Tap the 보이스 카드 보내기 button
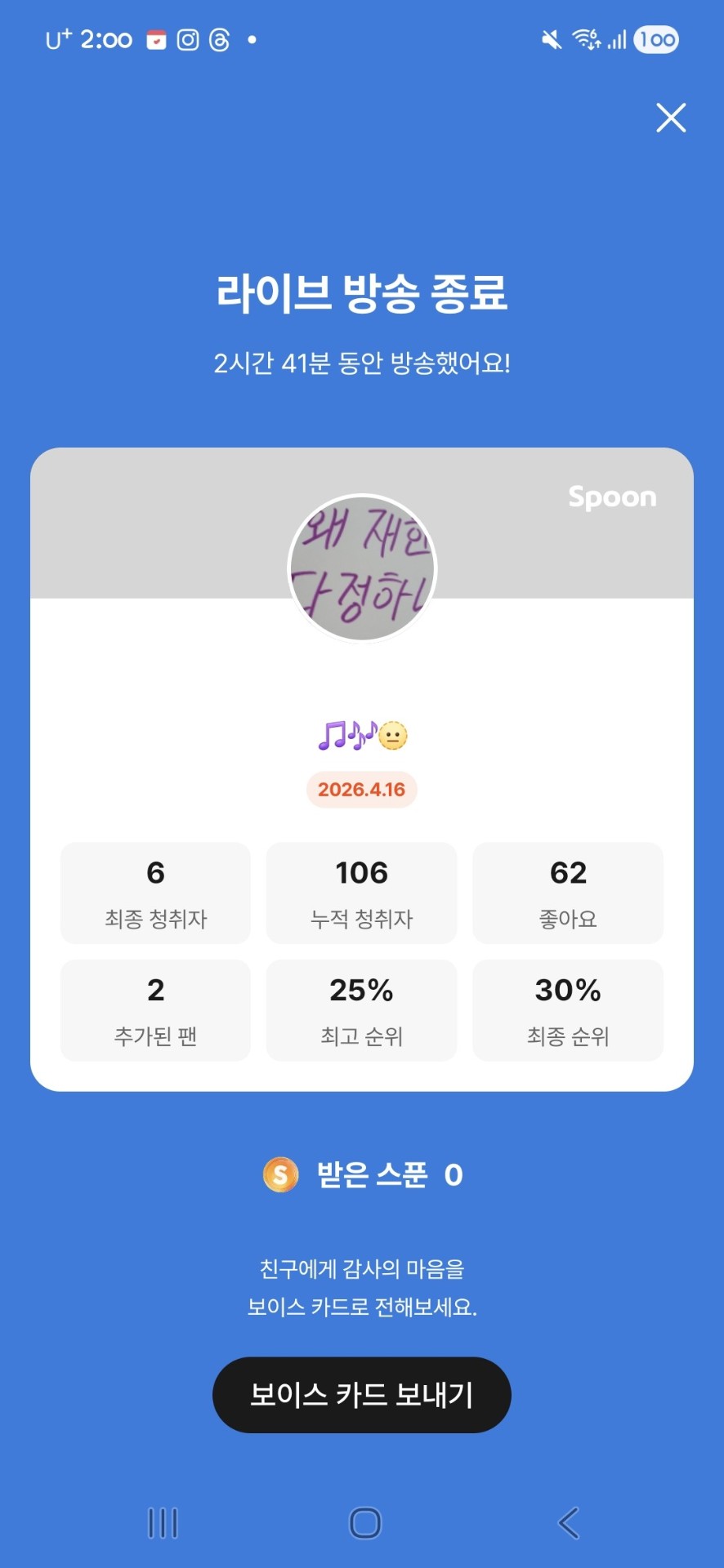724x1568 pixels. tap(362, 1395)
